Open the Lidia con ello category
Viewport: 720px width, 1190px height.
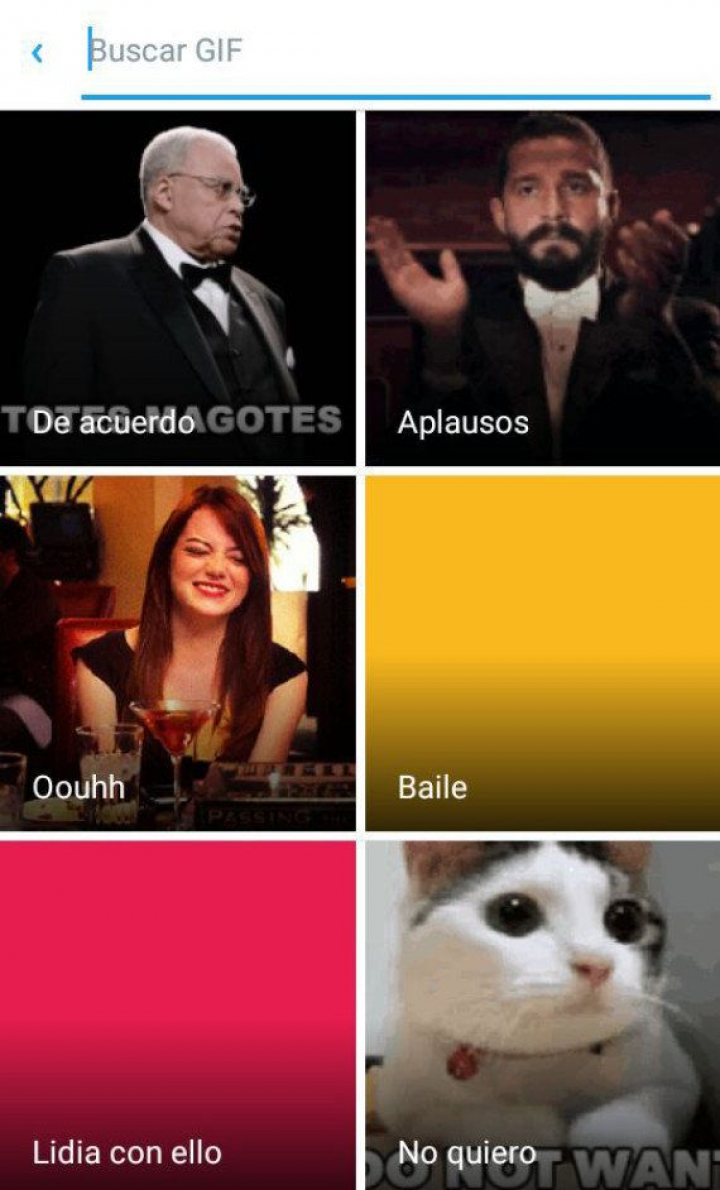coord(177,1015)
